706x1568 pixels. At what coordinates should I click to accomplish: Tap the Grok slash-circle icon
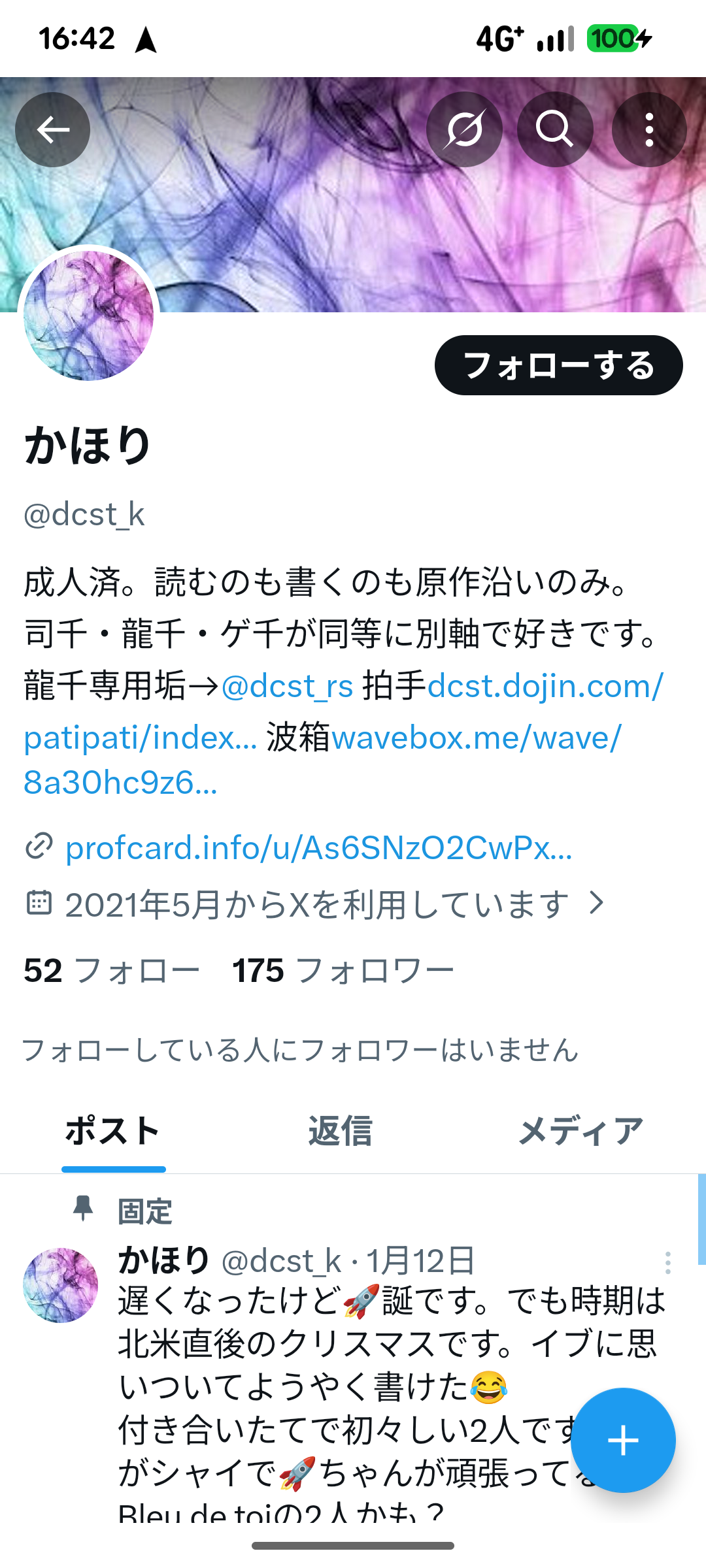click(x=464, y=129)
